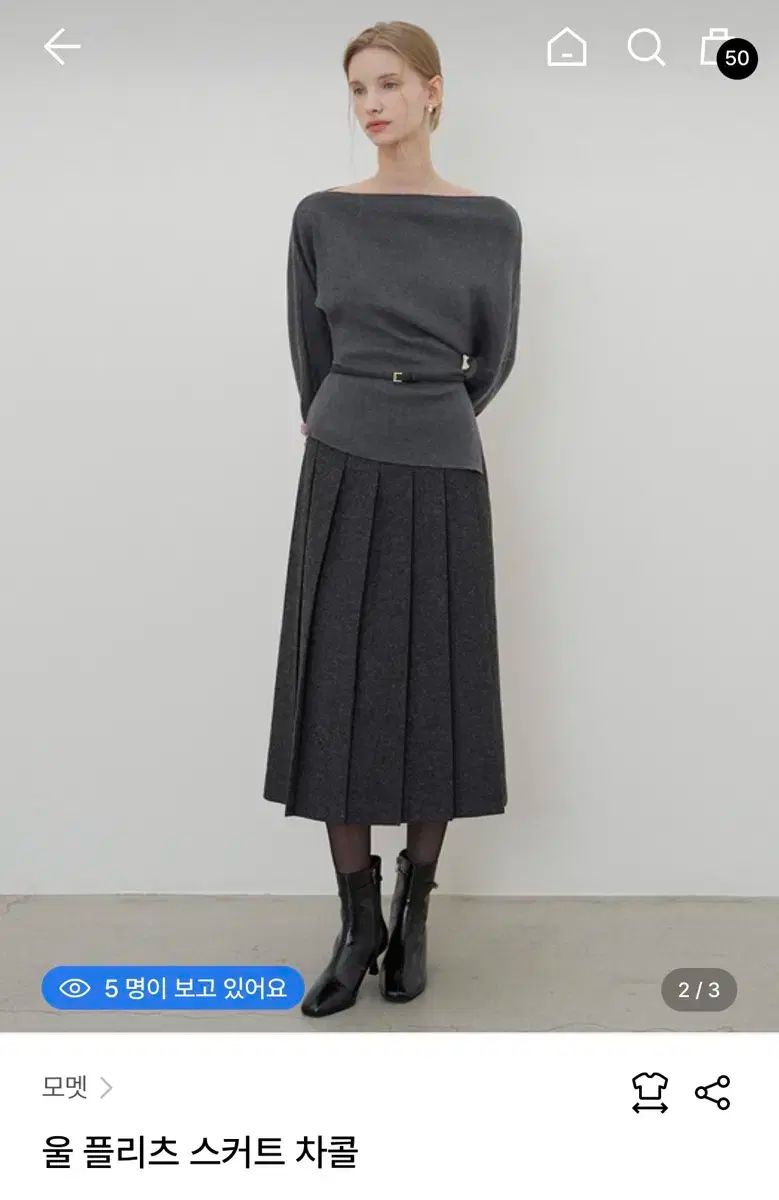Go back using the arrow icon
Screen dimensions: 779x1200
[x=61, y=47]
